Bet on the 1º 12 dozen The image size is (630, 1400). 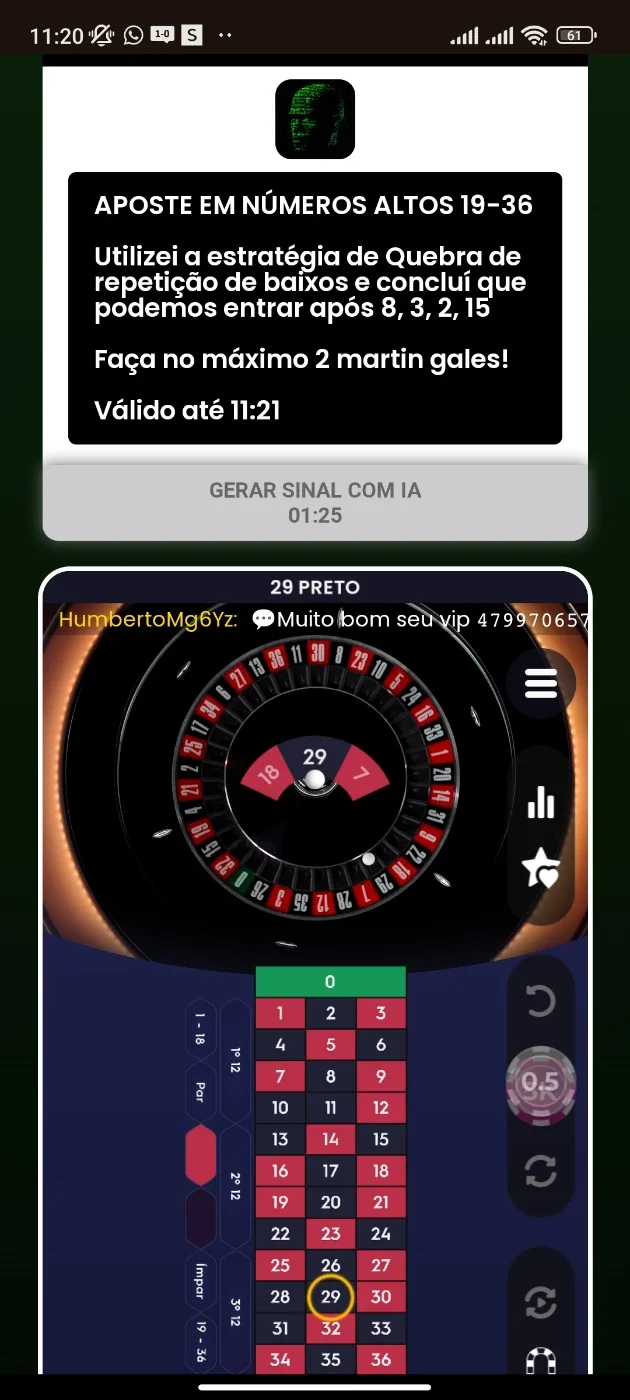(x=236, y=1060)
